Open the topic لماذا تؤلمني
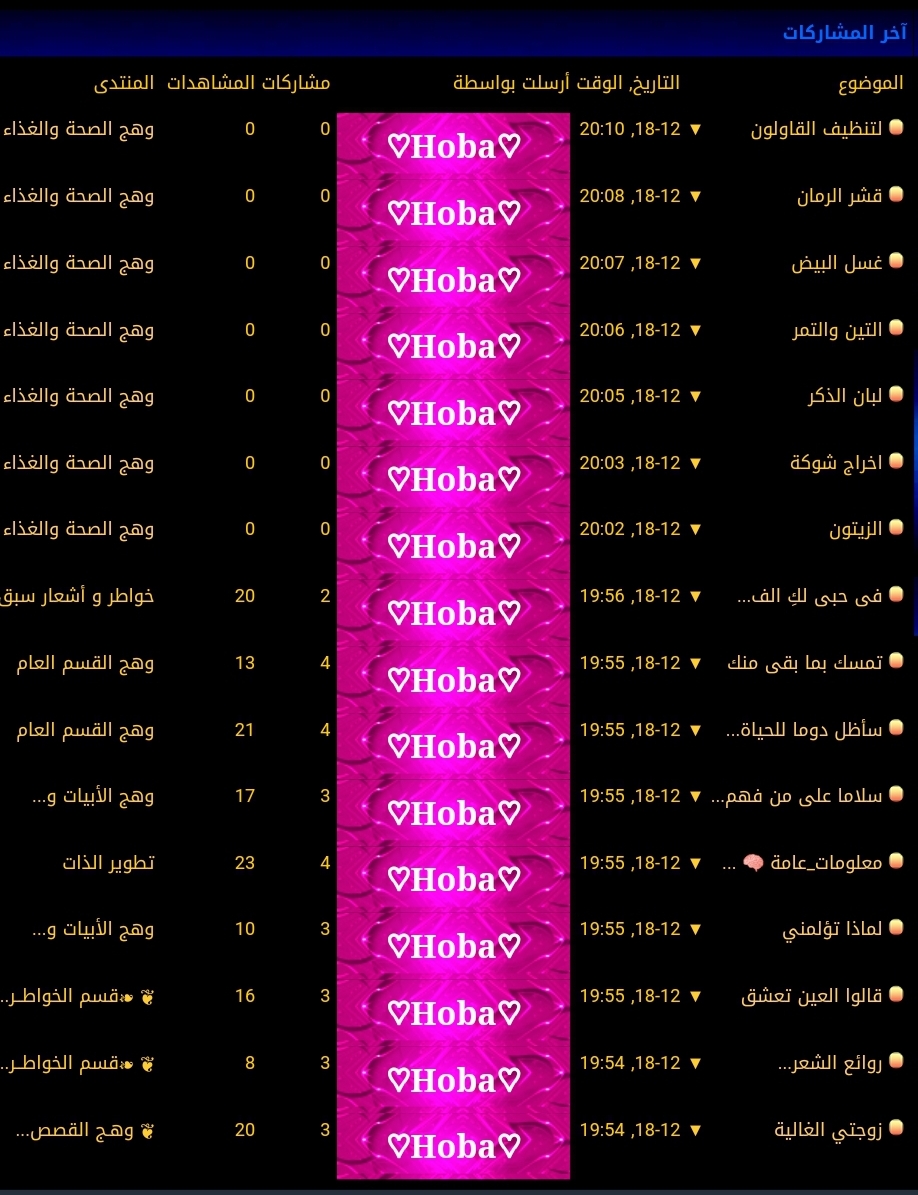 click(x=832, y=929)
